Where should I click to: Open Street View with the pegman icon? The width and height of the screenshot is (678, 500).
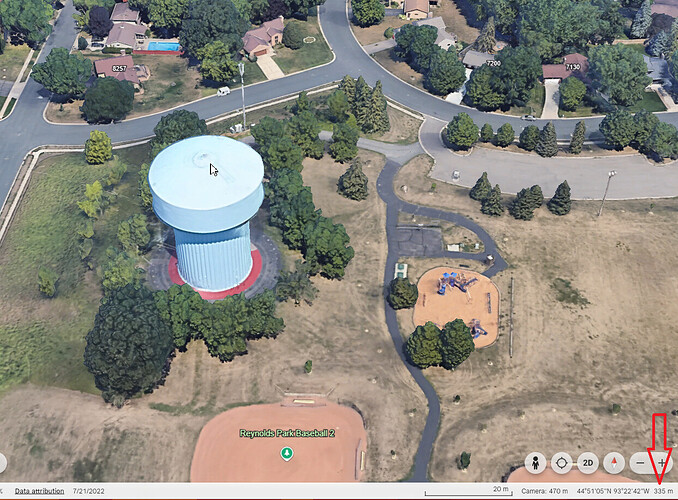536,463
